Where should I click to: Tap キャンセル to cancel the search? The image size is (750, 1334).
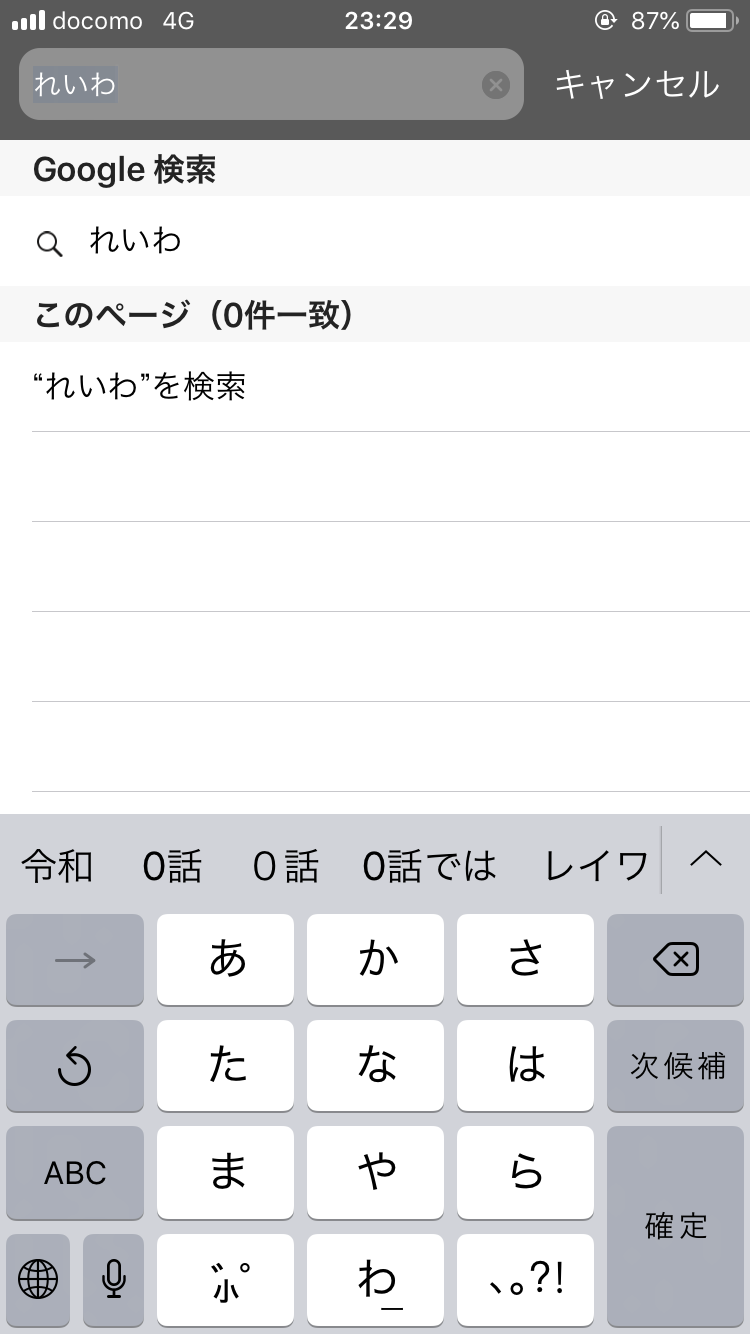pos(637,84)
